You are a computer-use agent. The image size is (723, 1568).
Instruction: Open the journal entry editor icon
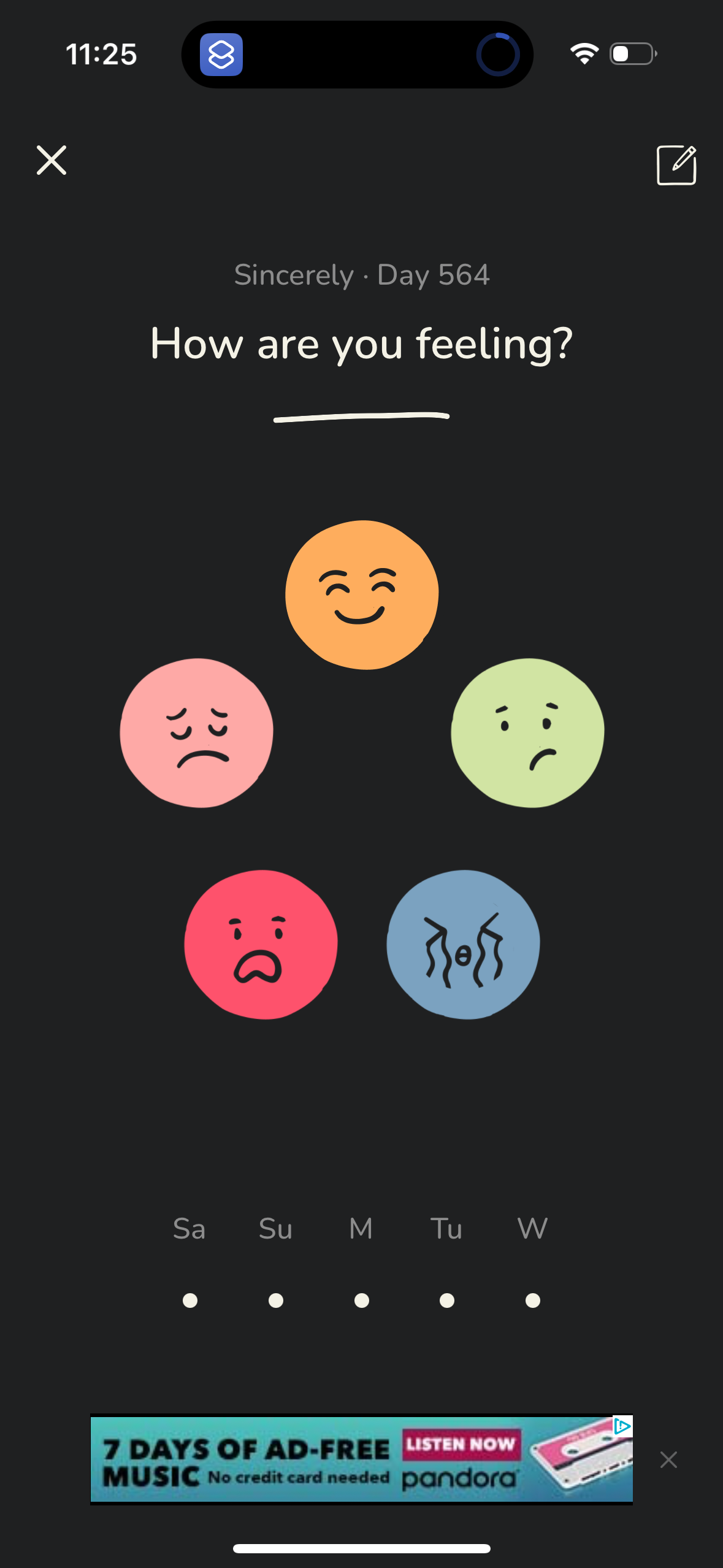[x=676, y=164]
